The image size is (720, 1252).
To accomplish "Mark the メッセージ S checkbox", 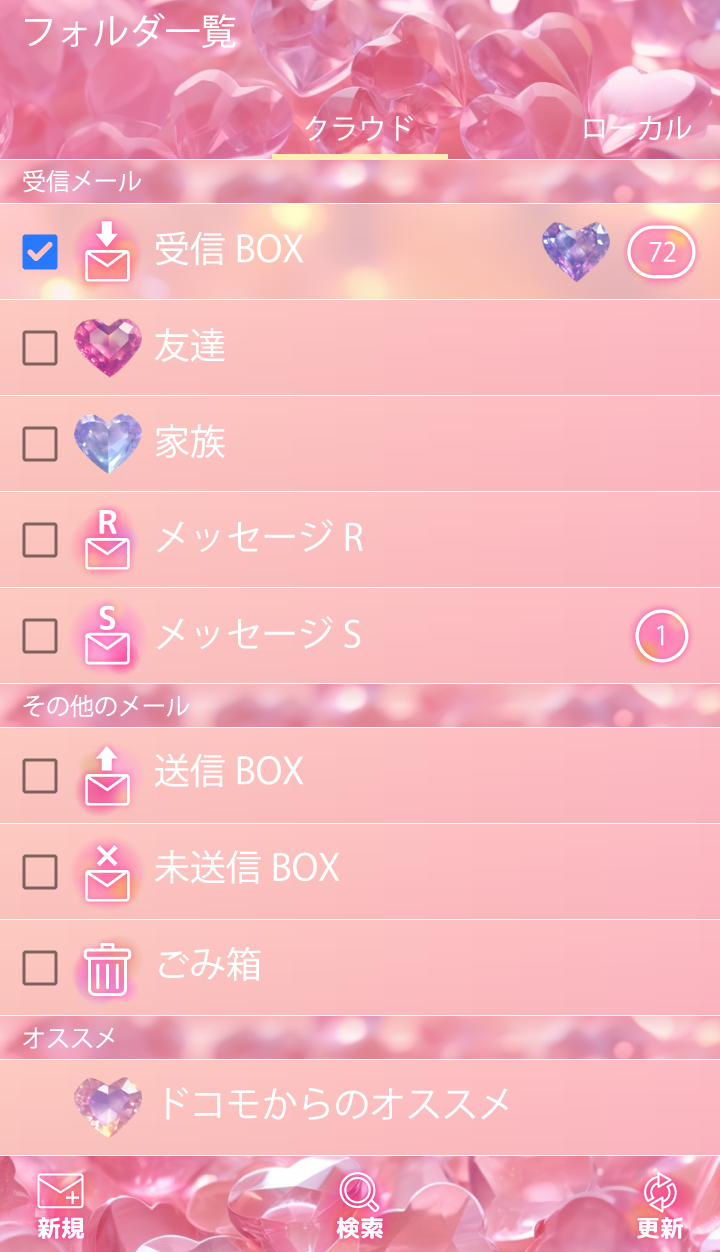I will 40,636.
